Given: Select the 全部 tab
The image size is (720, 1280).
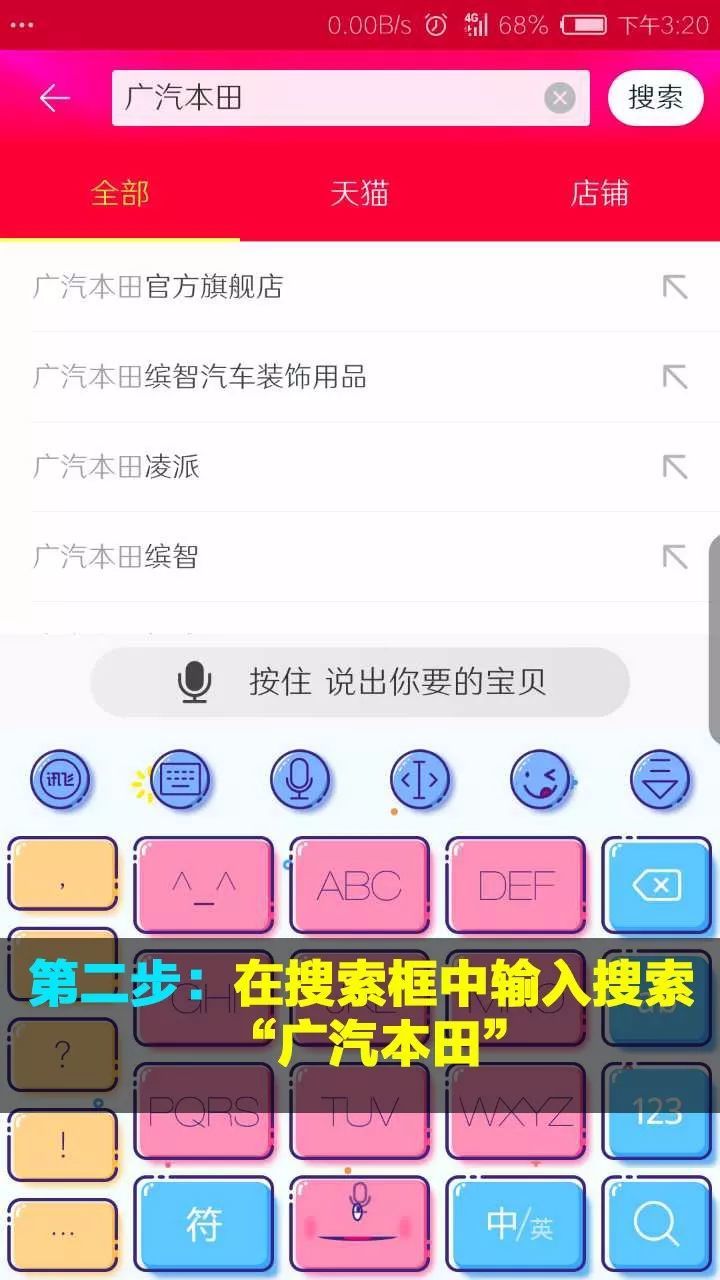Looking at the screenshot, I should [120, 193].
